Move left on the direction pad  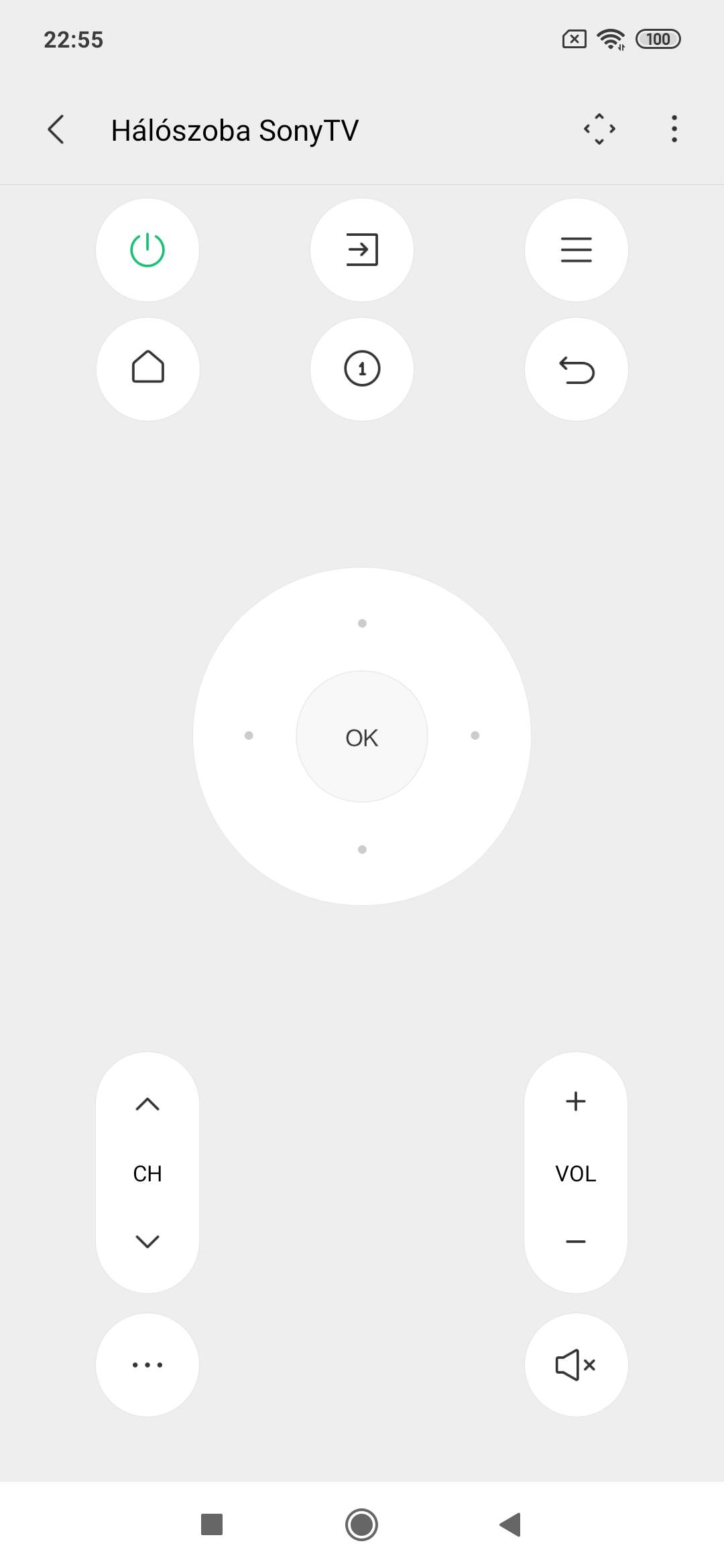click(x=249, y=736)
